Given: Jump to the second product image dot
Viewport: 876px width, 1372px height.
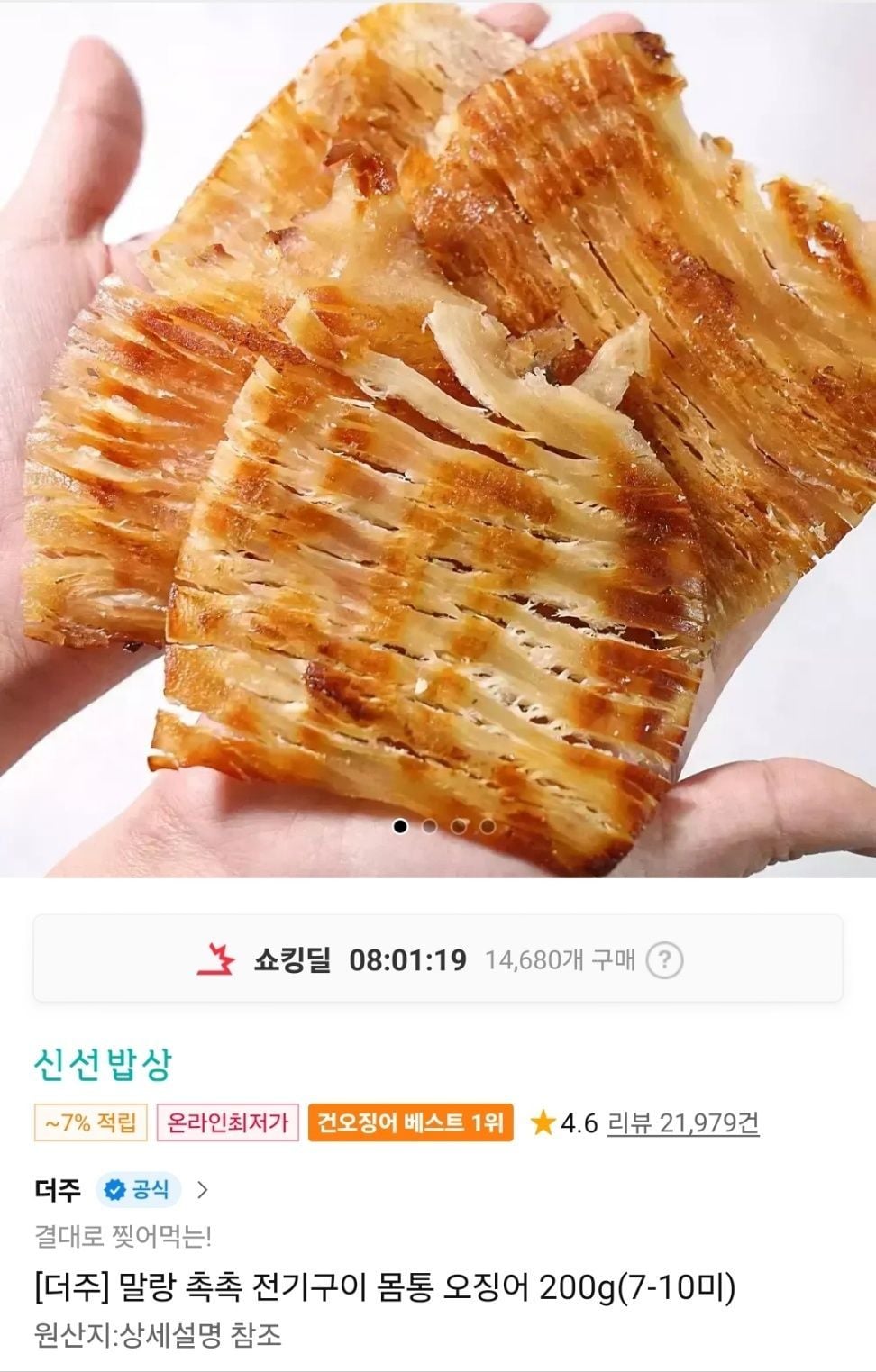Looking at the screenshot, I should (430, 826).
